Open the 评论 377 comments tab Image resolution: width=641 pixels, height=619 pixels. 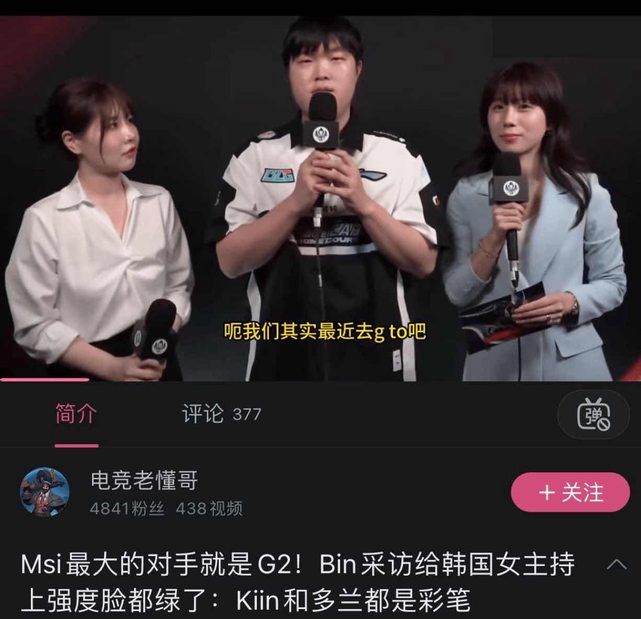click(221, 414)
